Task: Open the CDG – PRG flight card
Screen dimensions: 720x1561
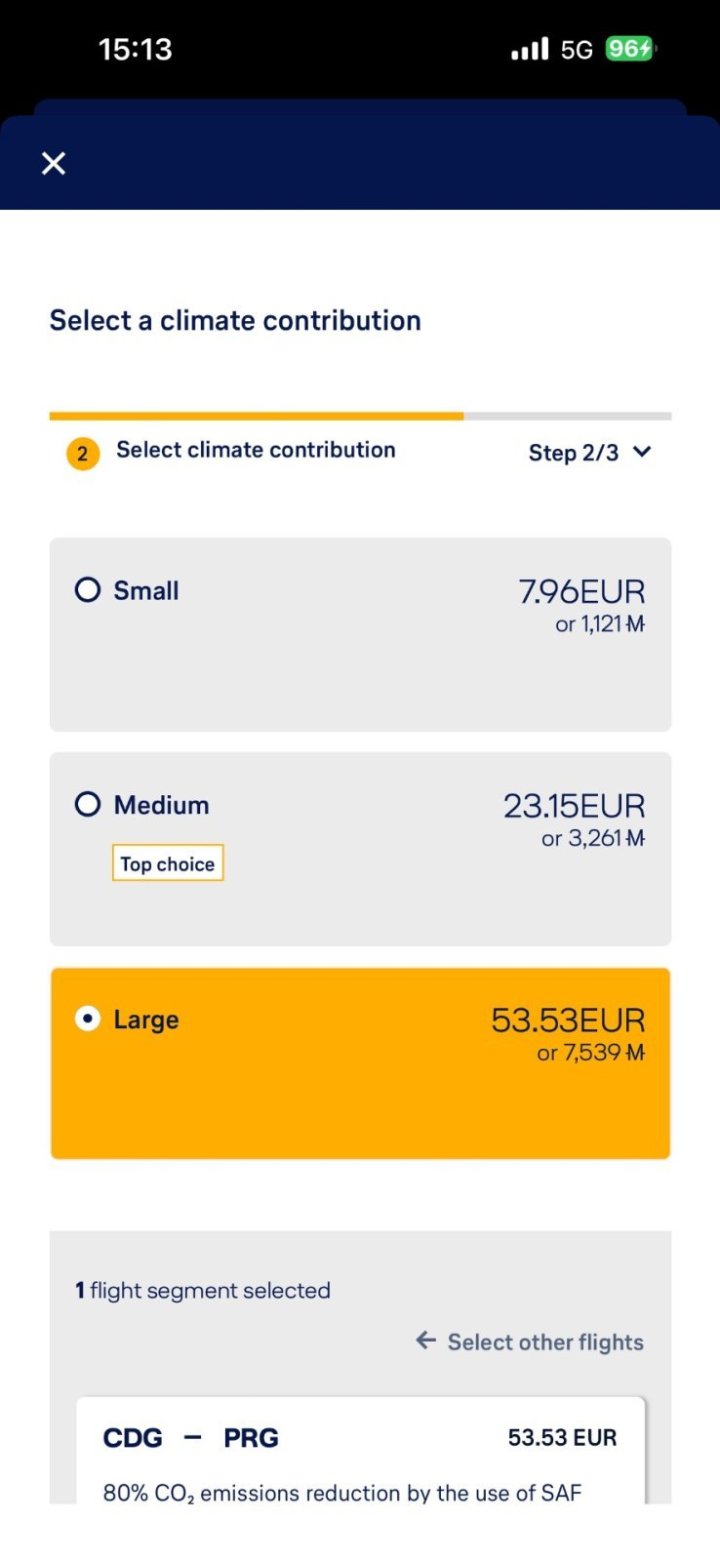Action: tap(360, 1450)
